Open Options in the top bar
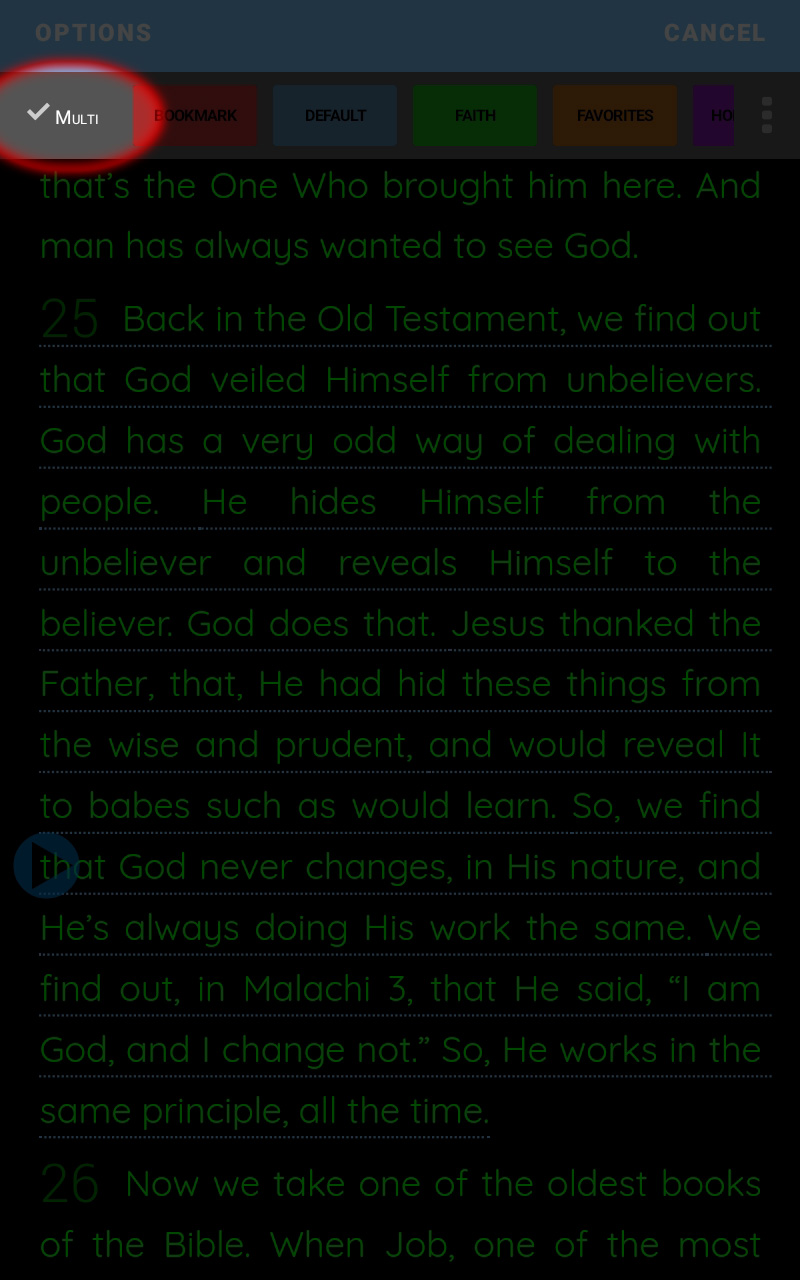This screenshot has width=800, height=1280. click(94, 33)
